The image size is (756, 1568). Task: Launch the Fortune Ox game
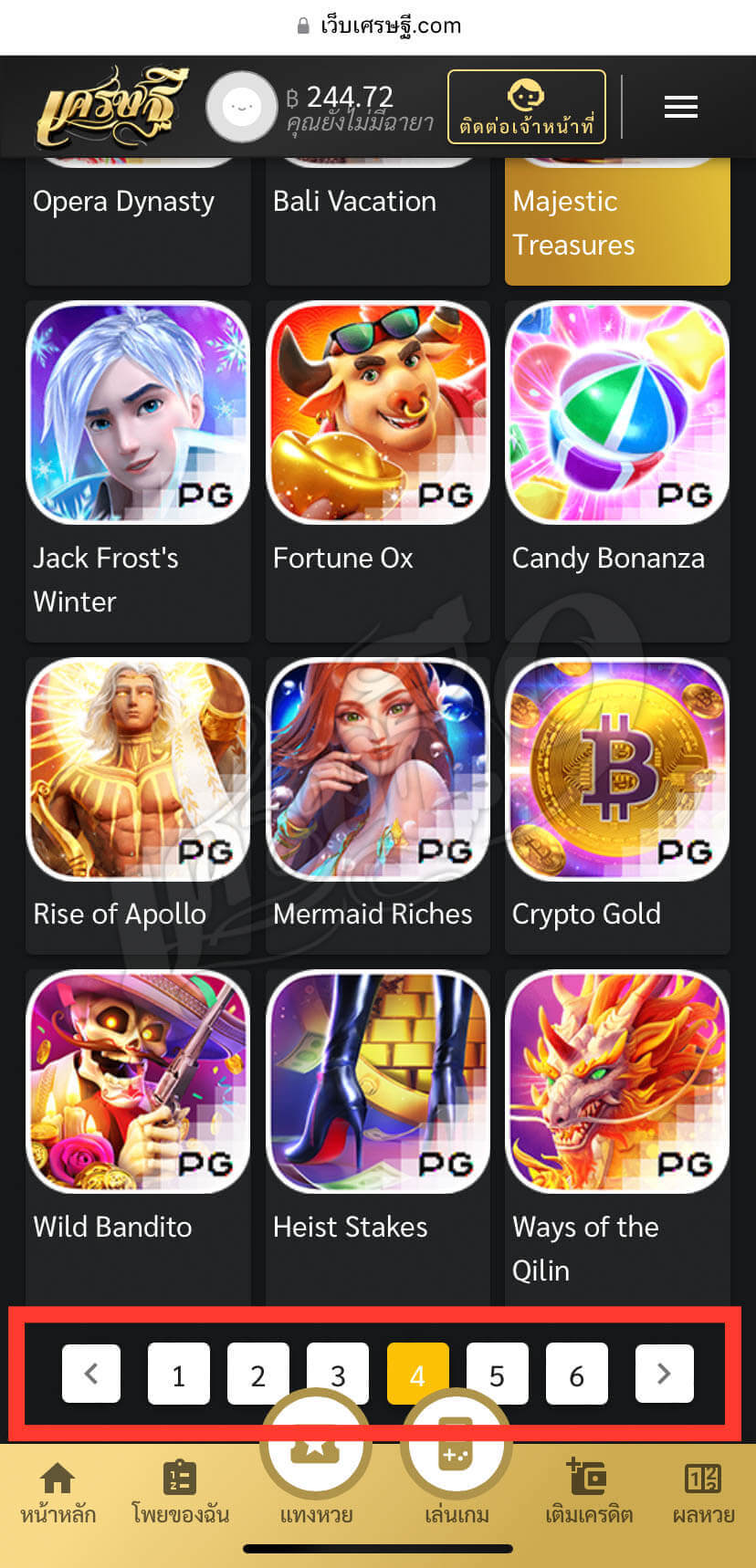point(378,413)
